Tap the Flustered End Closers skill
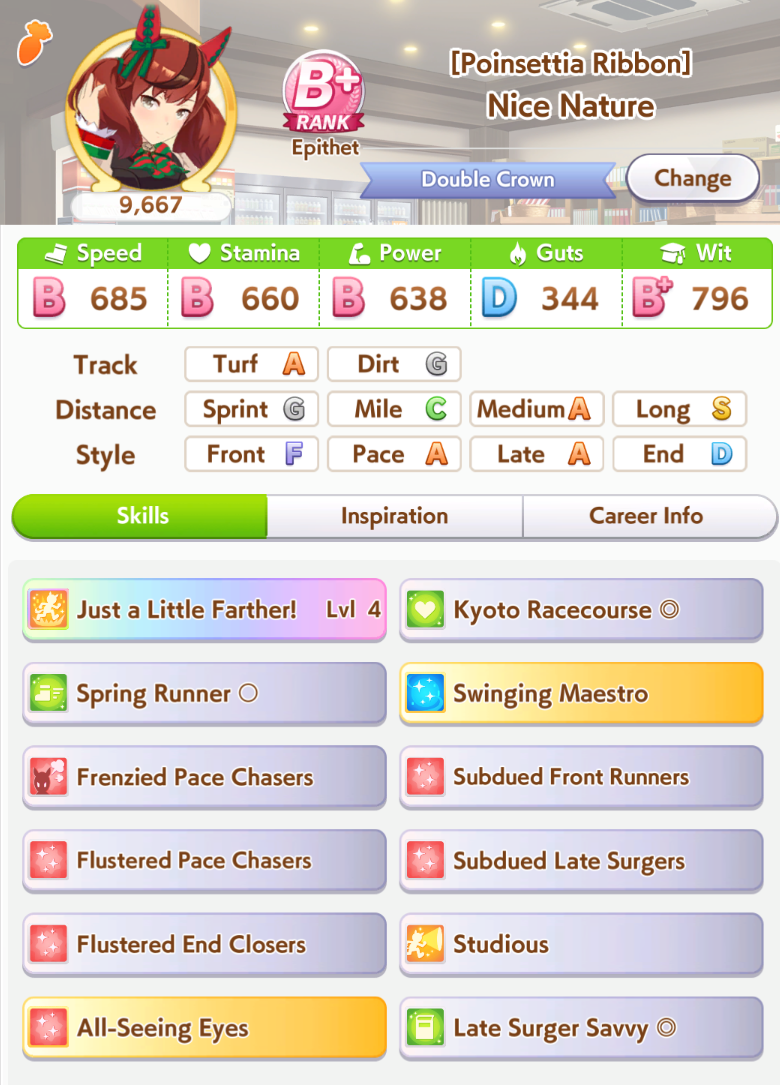The image size is (780, 1085). [204, 944]
